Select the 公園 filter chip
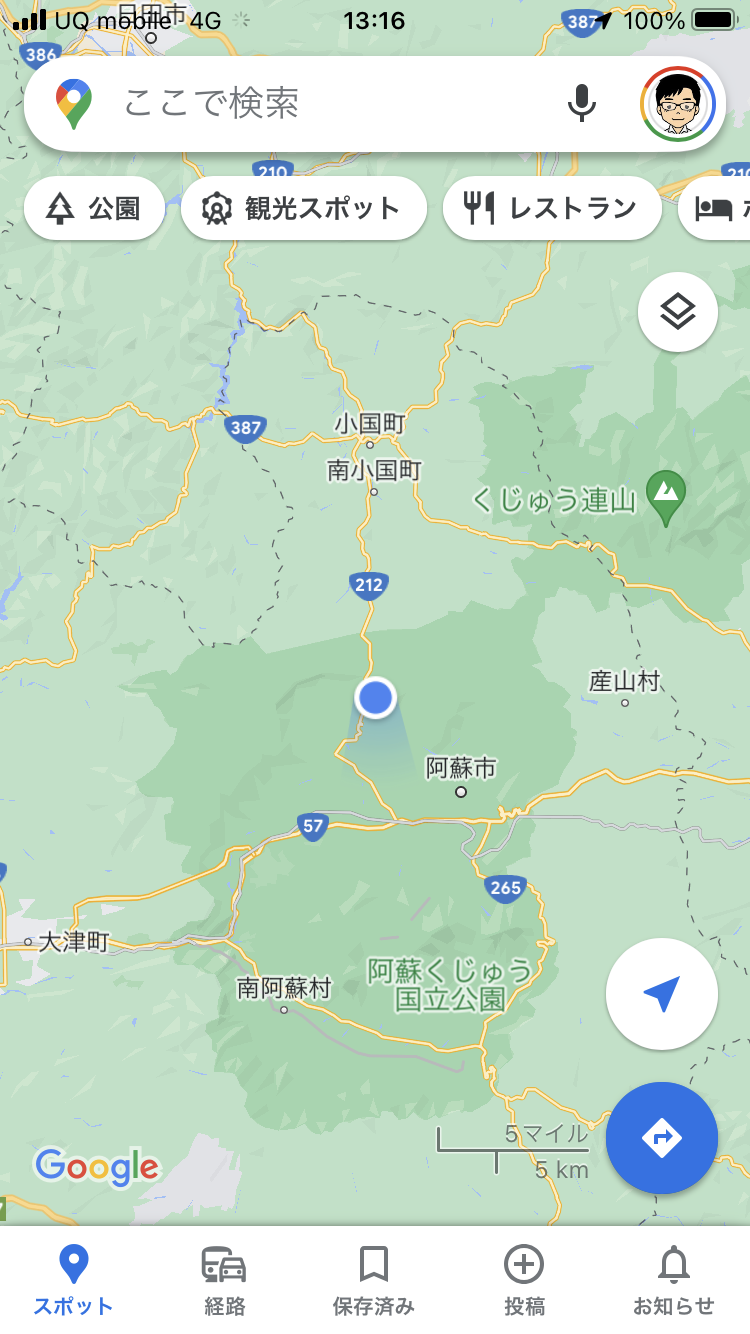The height and width of the screenshot is (1334, 750). click(x=94, y=208)
